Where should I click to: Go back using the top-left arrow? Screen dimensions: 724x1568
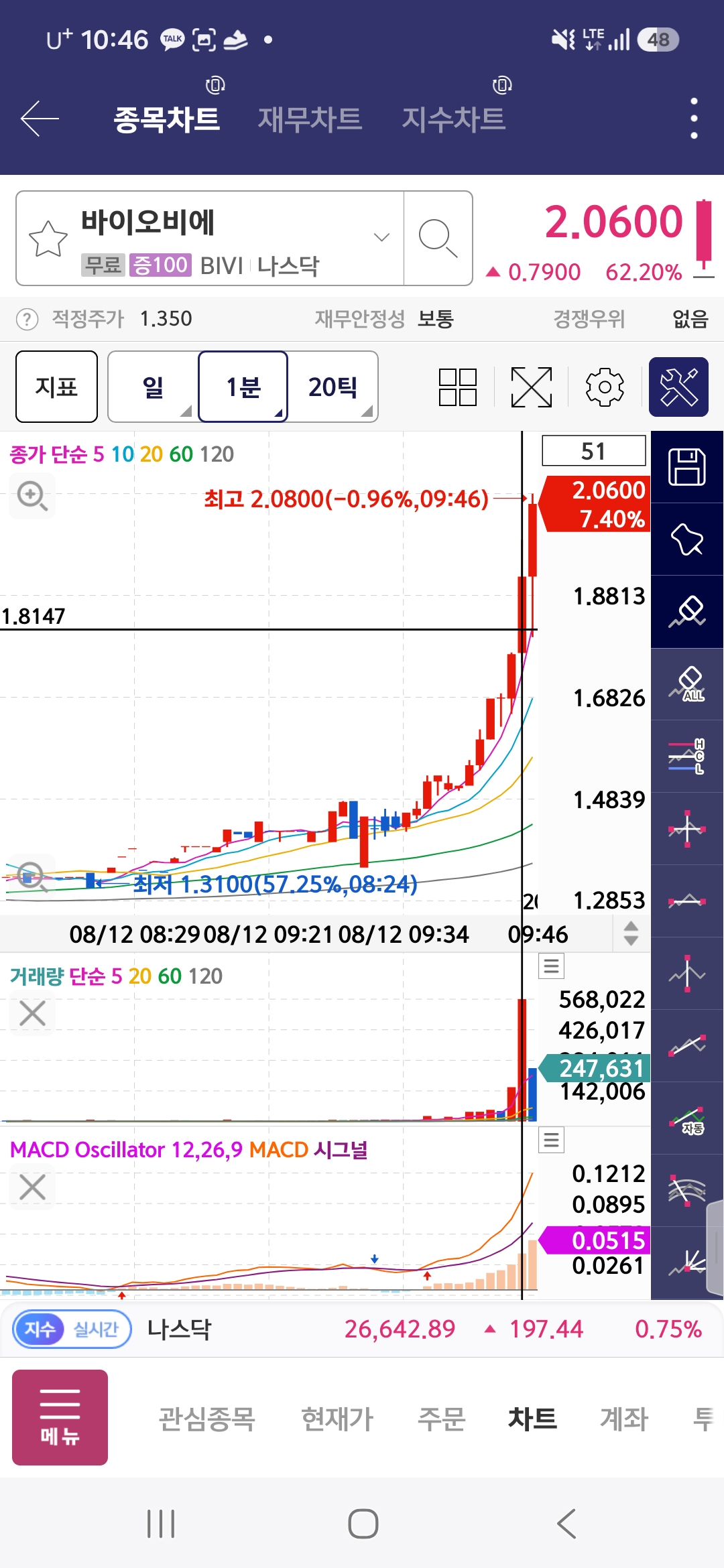click(40, 119)
